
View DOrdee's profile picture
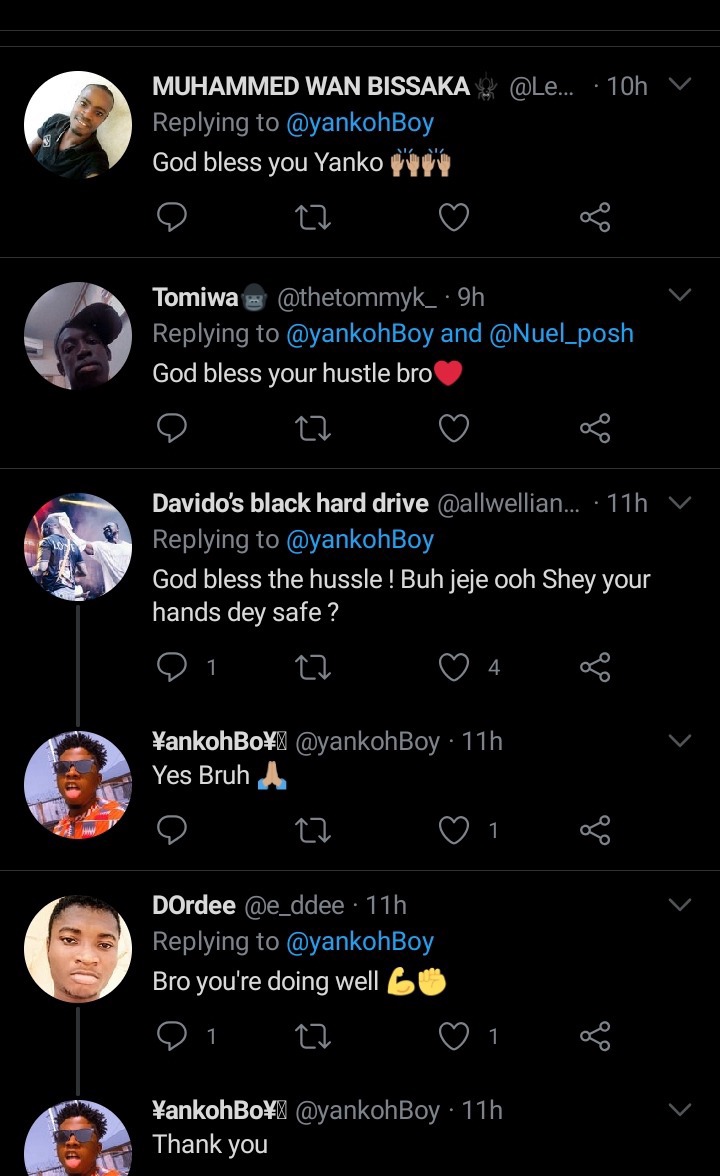(78, 949)
